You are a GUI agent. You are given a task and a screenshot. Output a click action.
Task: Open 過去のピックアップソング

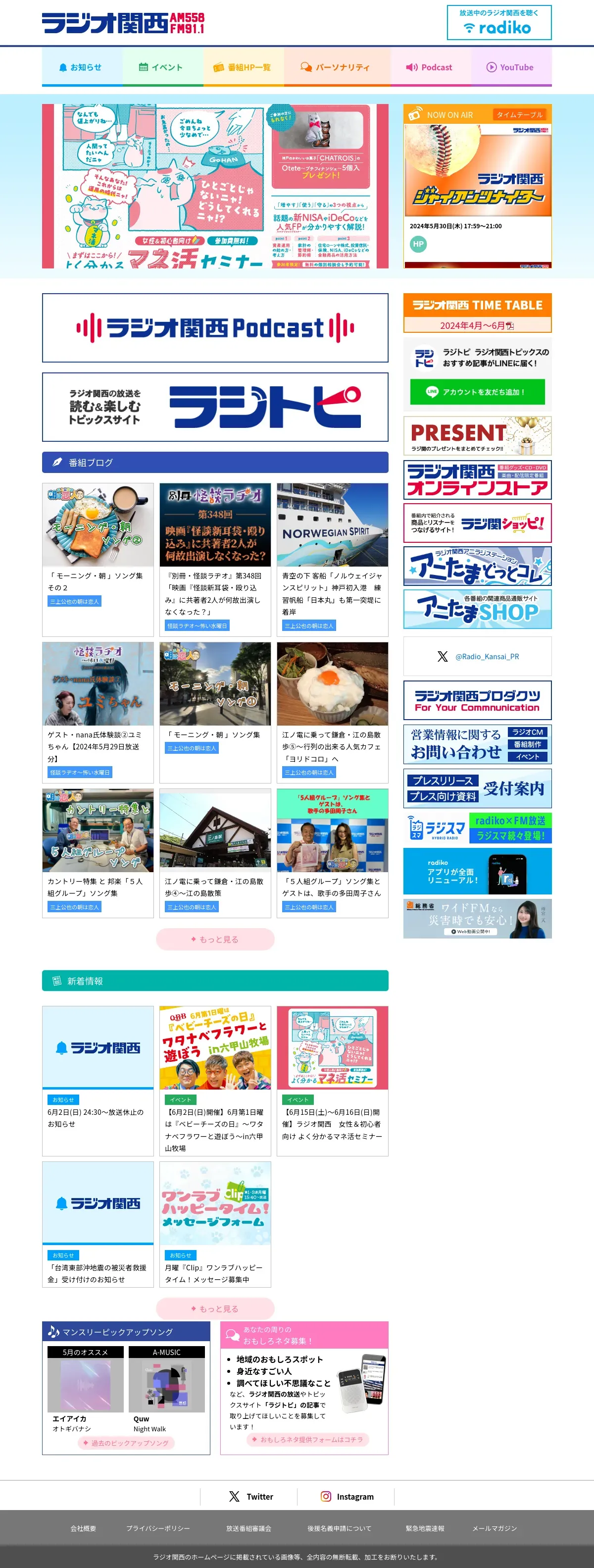click(126, 1443)
